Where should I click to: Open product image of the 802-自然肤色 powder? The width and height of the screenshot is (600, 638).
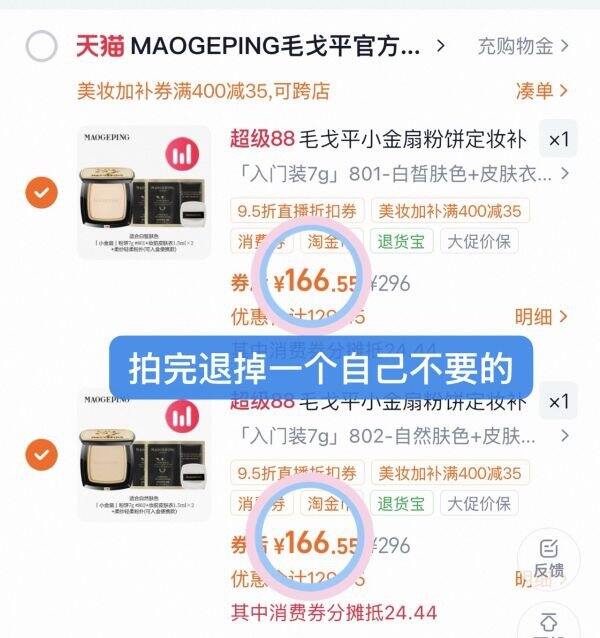(144, 454)
